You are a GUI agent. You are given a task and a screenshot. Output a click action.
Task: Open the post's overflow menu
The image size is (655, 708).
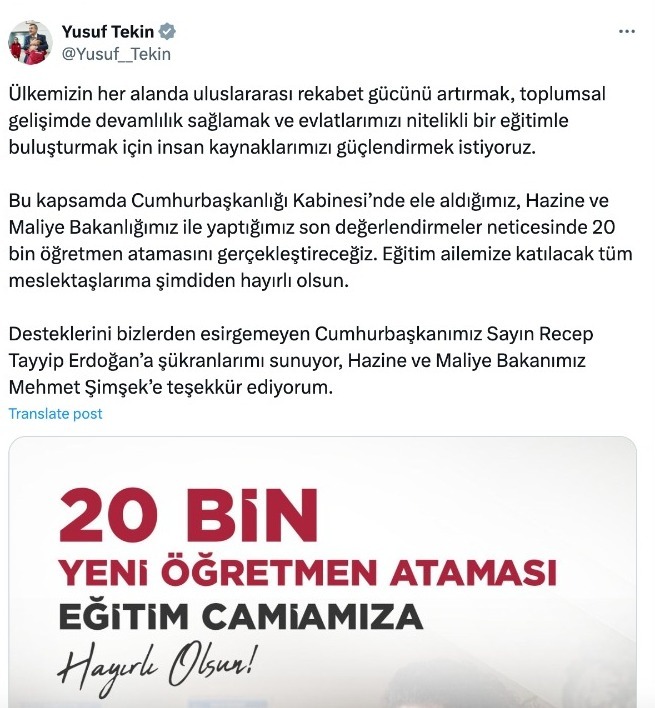coord(627,31)
